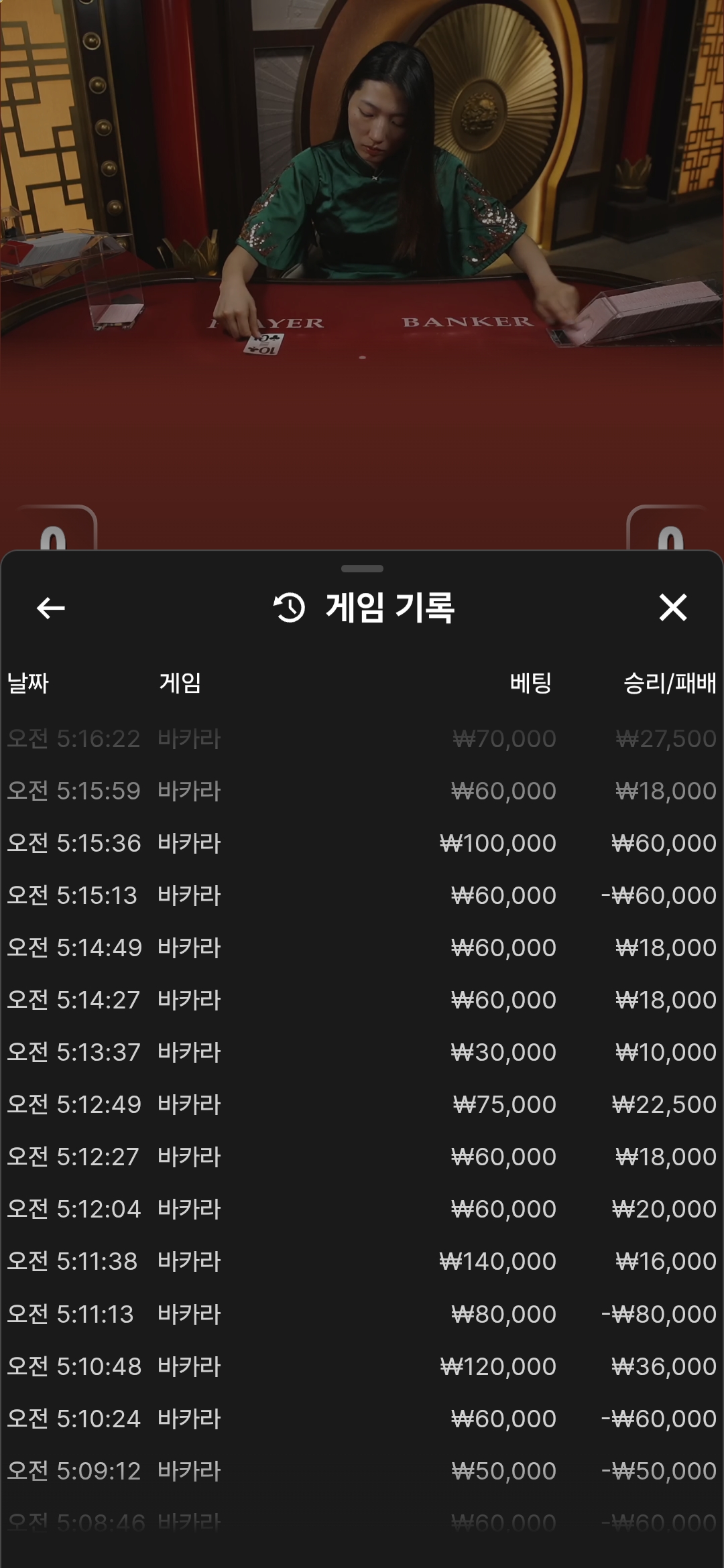Open the 5:13:37 record with ₩30,000 bet
This screenshot has width=724, height=1568.
click(x=362, y=1052)
